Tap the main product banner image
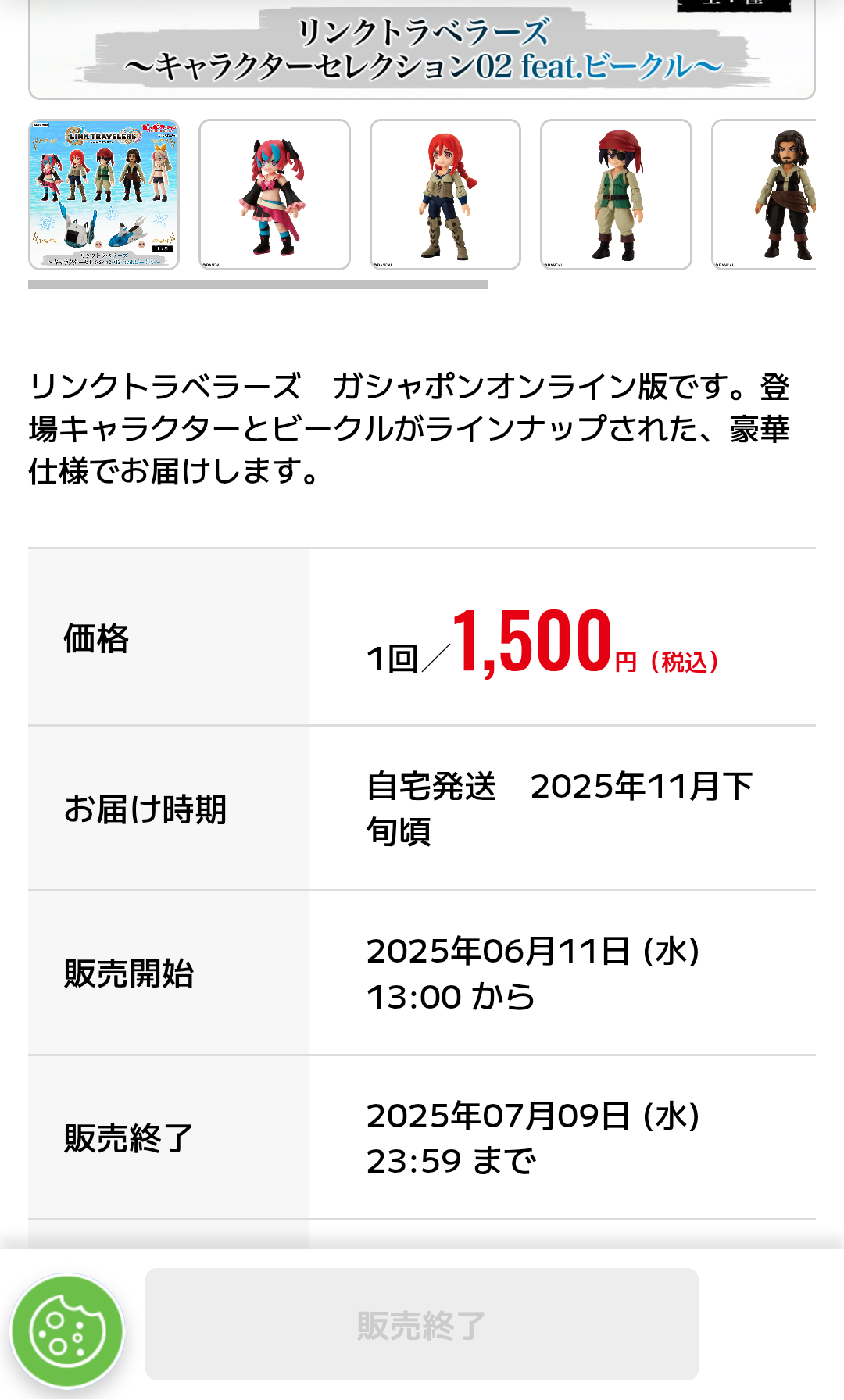 pos(422,48)
